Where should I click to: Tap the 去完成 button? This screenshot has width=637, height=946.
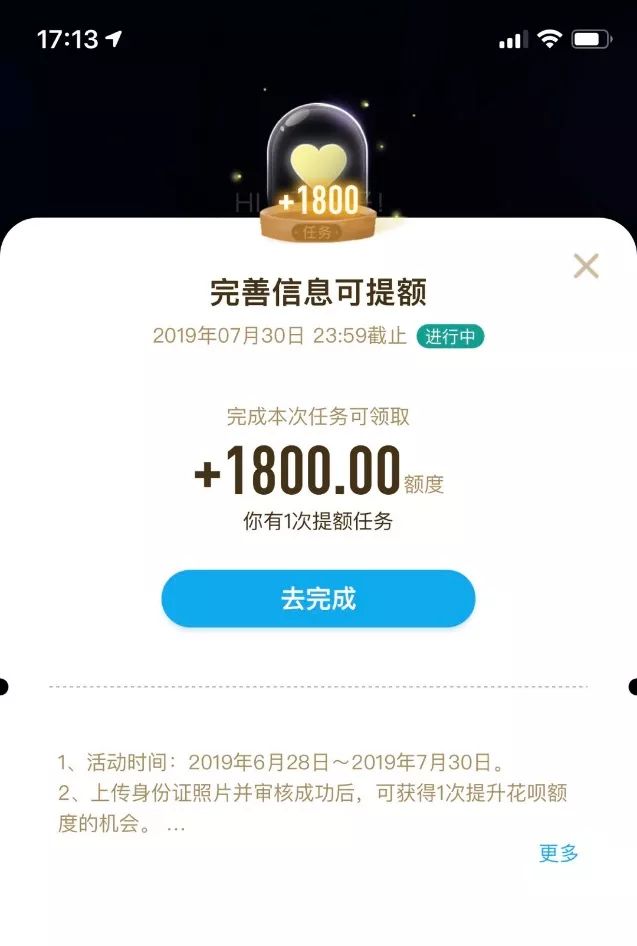[x=318, y=599]
